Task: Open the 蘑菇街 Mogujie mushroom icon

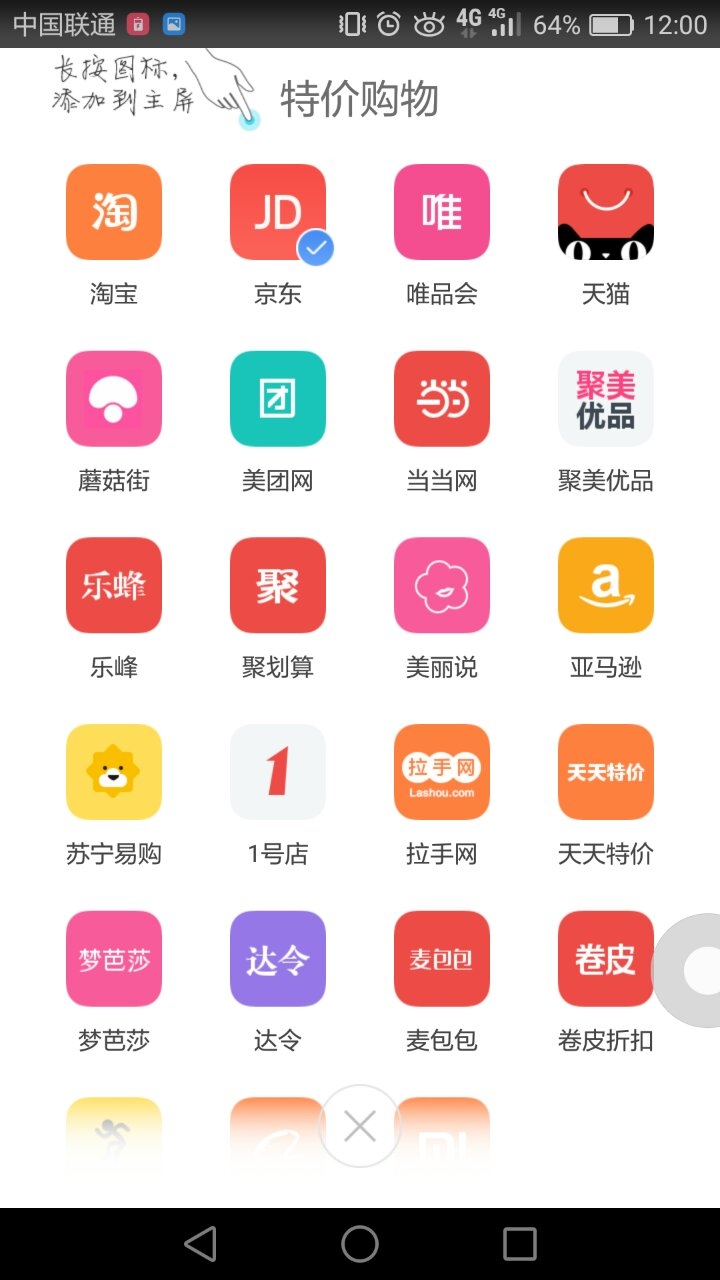Action: coord(113,398)
